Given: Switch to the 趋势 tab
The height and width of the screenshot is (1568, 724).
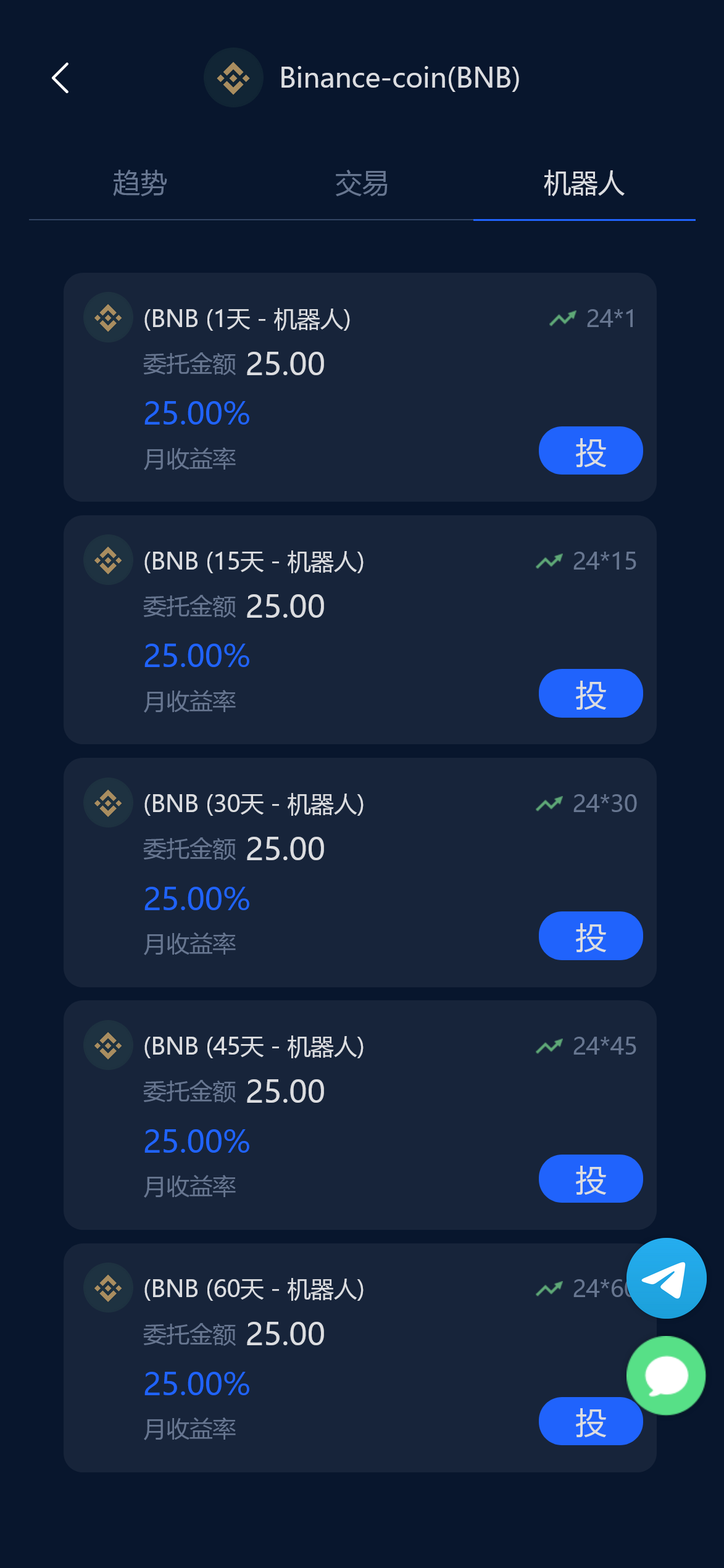Looking at the screenshot, I should (x=139, y=184).
